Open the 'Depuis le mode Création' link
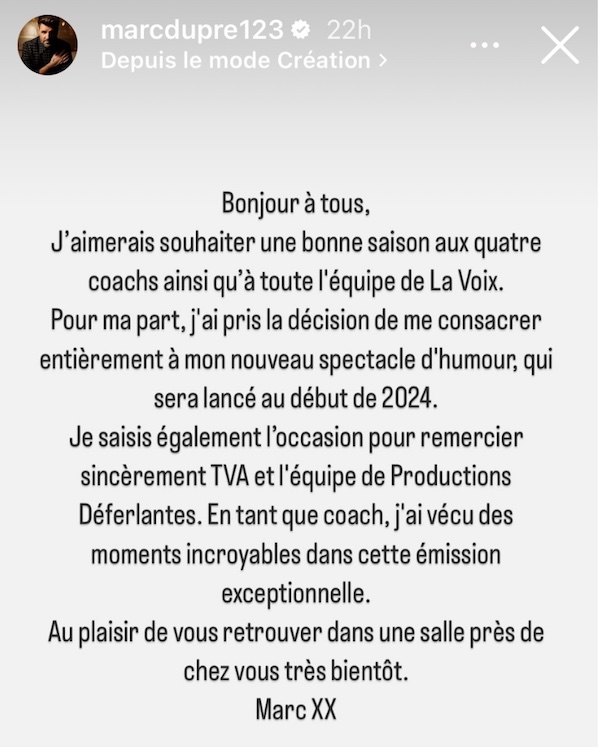The width and height of the screenshot is (600, 747). coord(243,60)
